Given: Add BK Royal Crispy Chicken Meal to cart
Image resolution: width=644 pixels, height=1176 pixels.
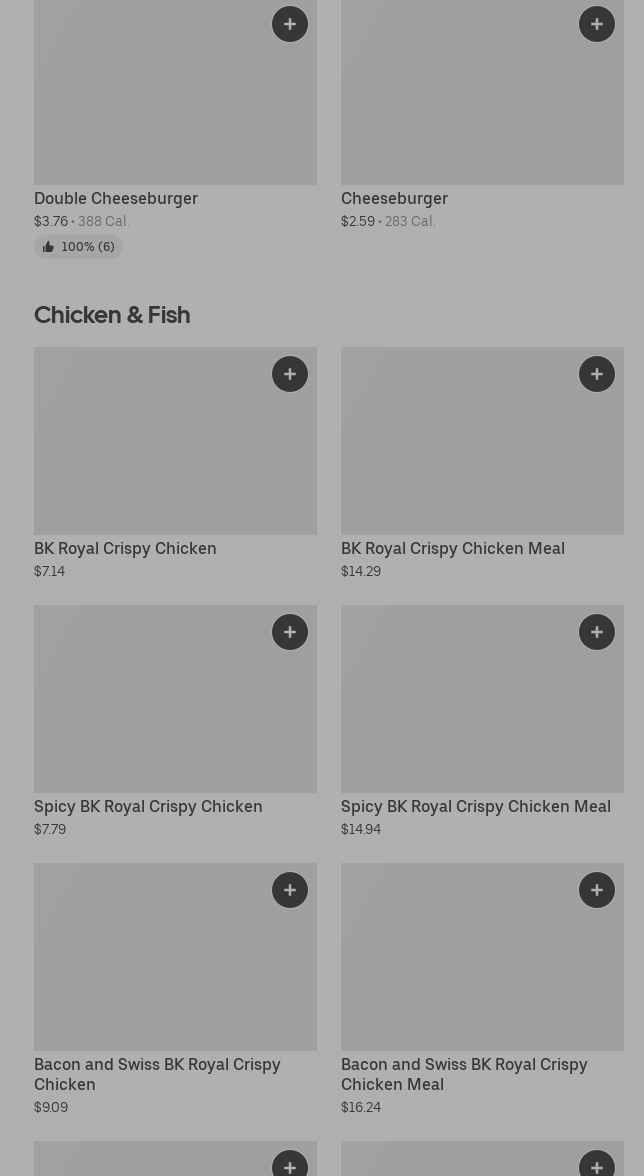Looking at the screenshot, I should click(597, 374).
